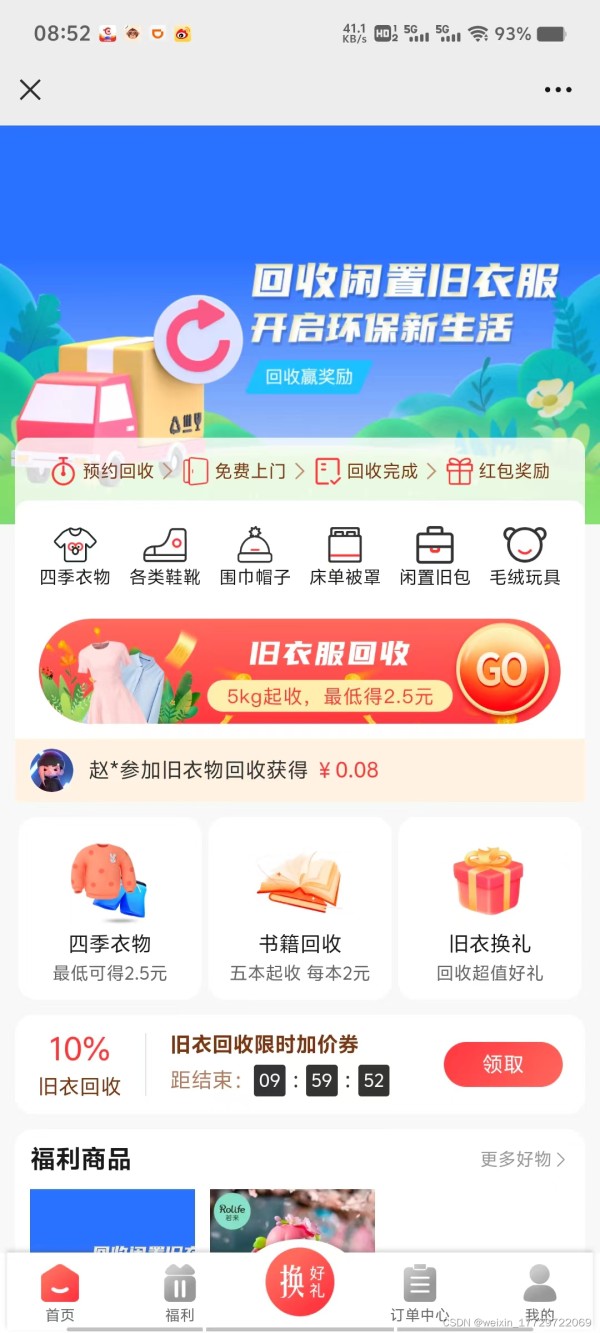600x1333 pixels.
Task: View 更多好物 in 福利商品
Action: [522, 1159]
